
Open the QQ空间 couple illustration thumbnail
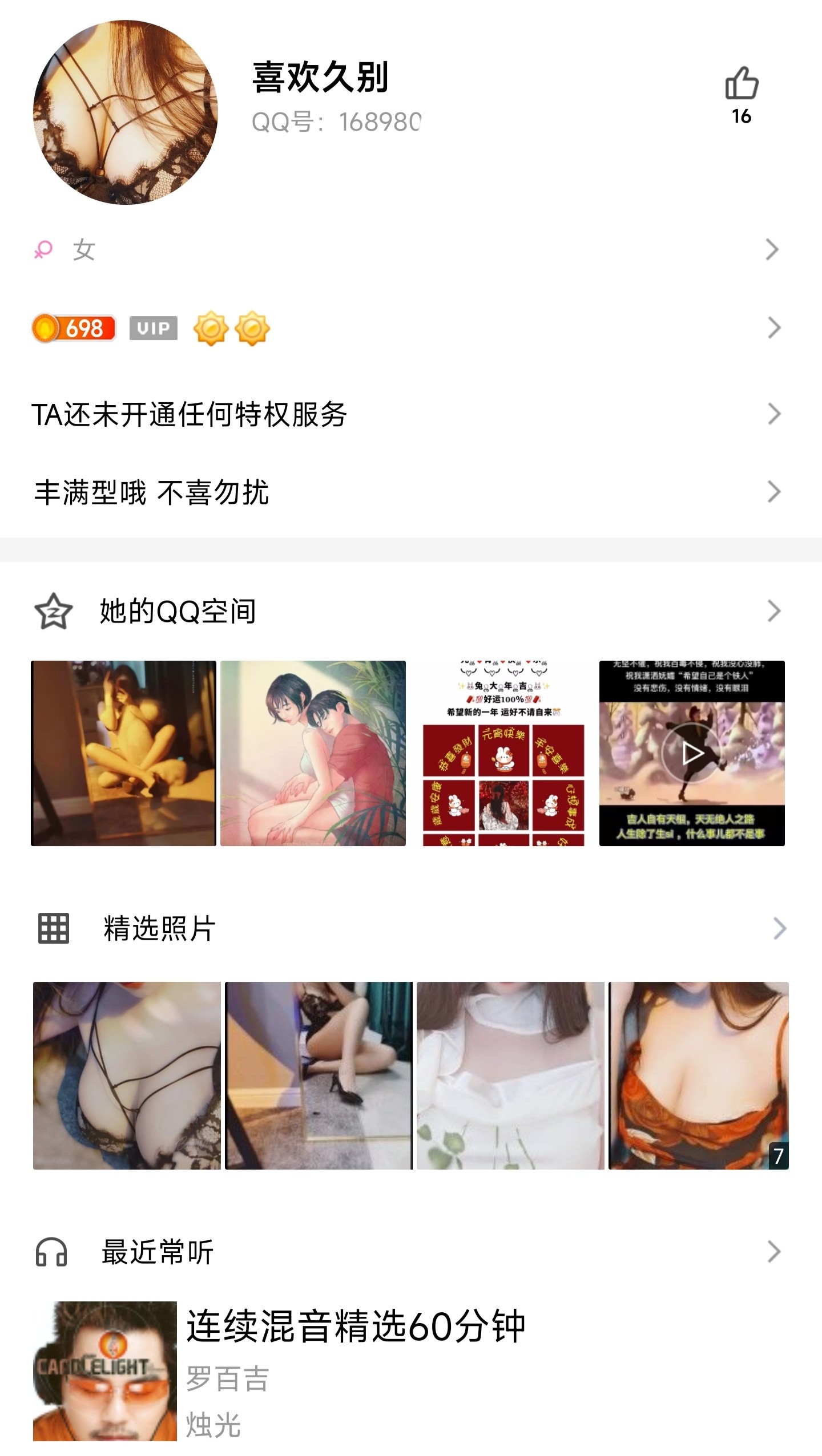tap(313, 753)
